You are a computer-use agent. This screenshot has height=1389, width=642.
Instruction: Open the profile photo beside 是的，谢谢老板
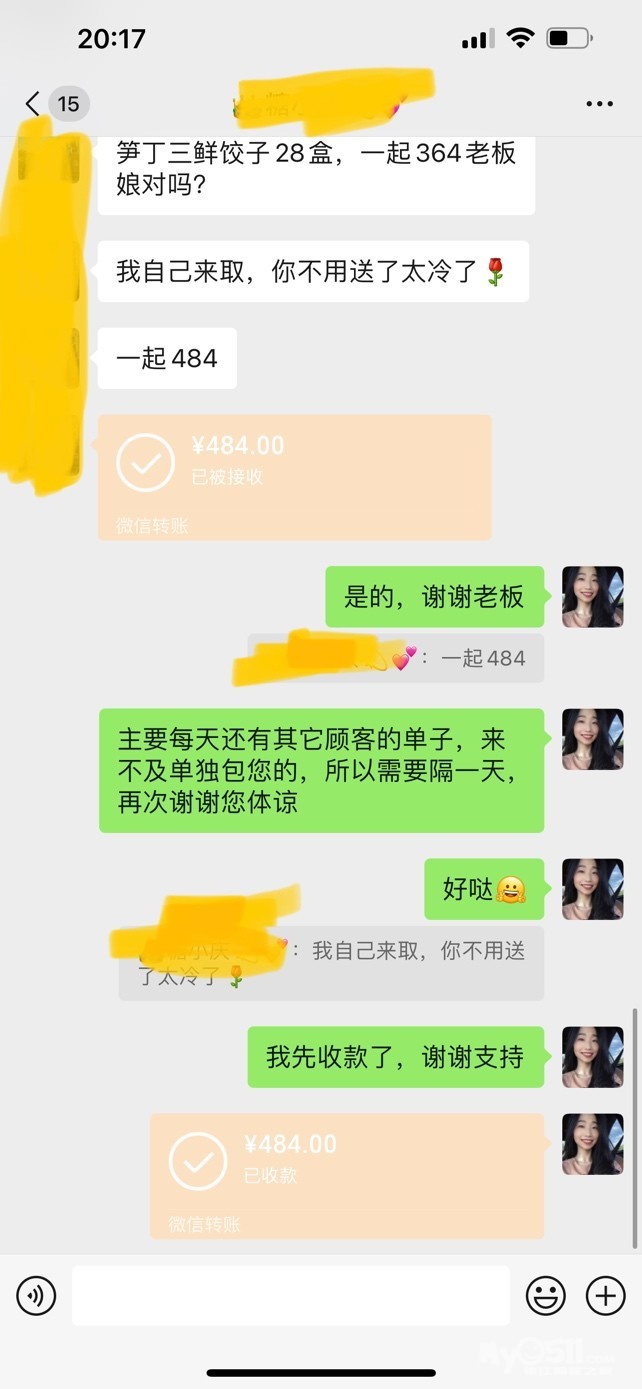pyautogui.click(x=593, y=597)
